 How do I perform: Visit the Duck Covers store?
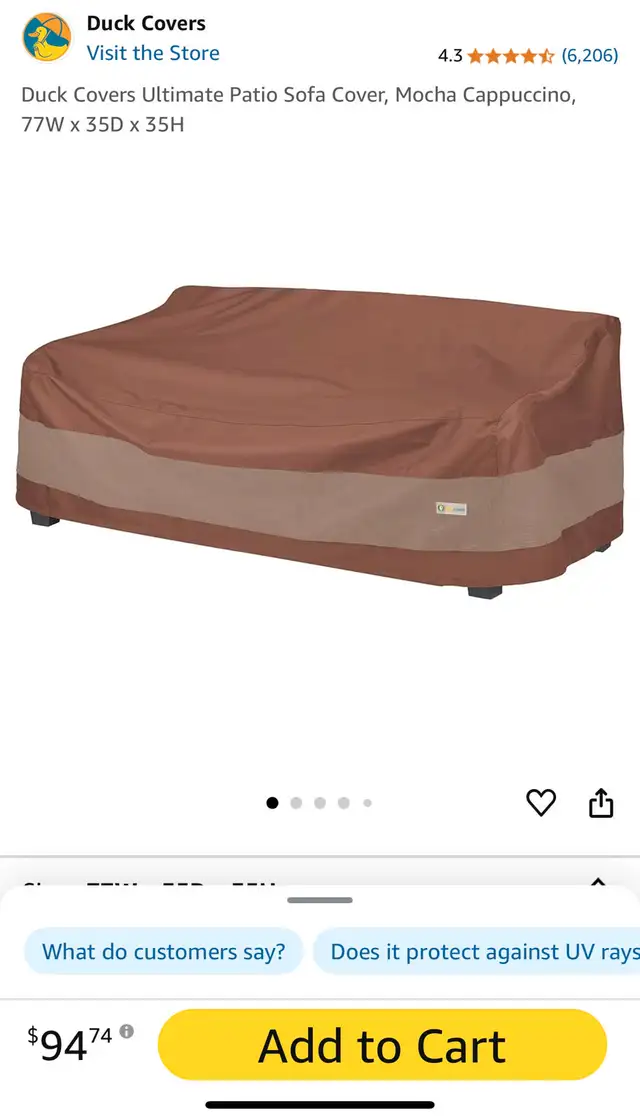[153, 54]
